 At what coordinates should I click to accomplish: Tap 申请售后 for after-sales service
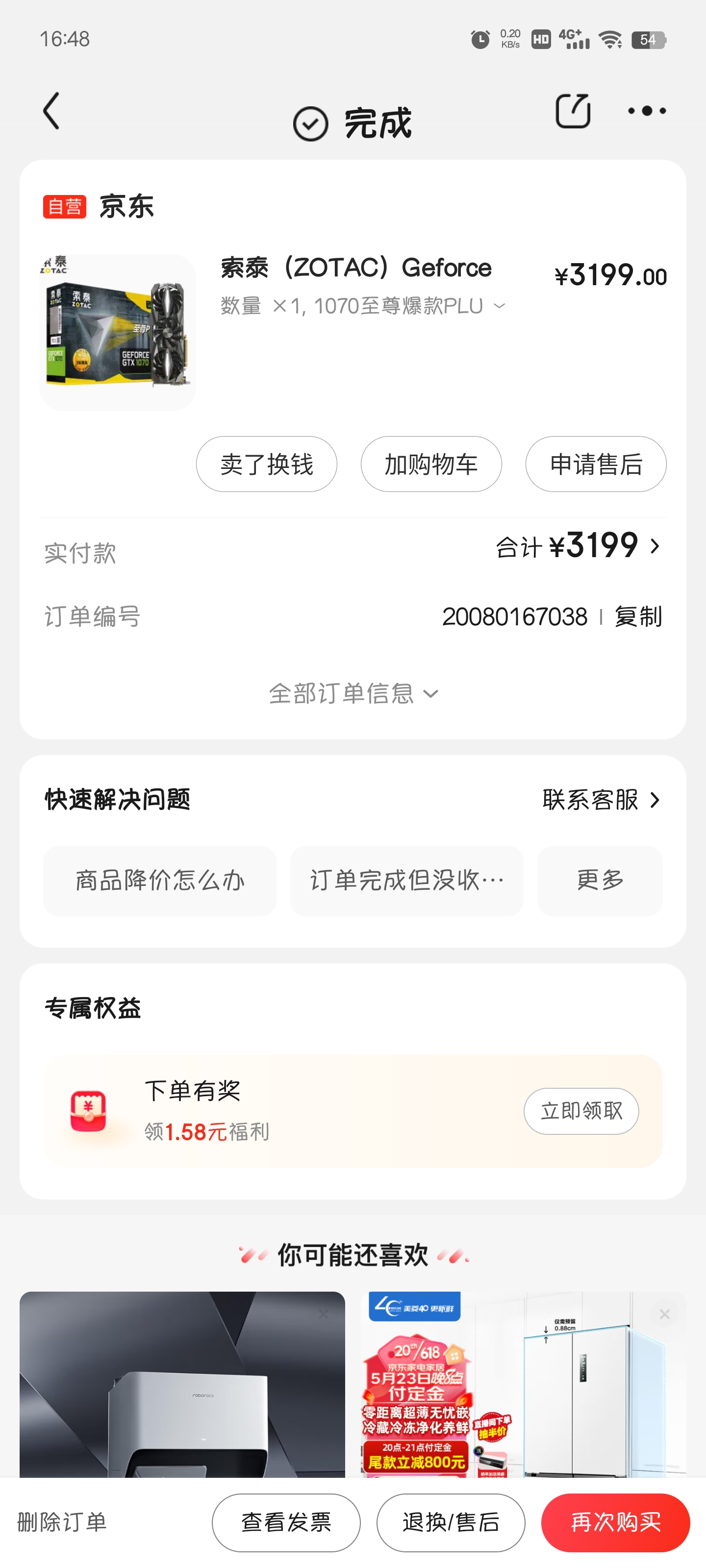point(595,464)
